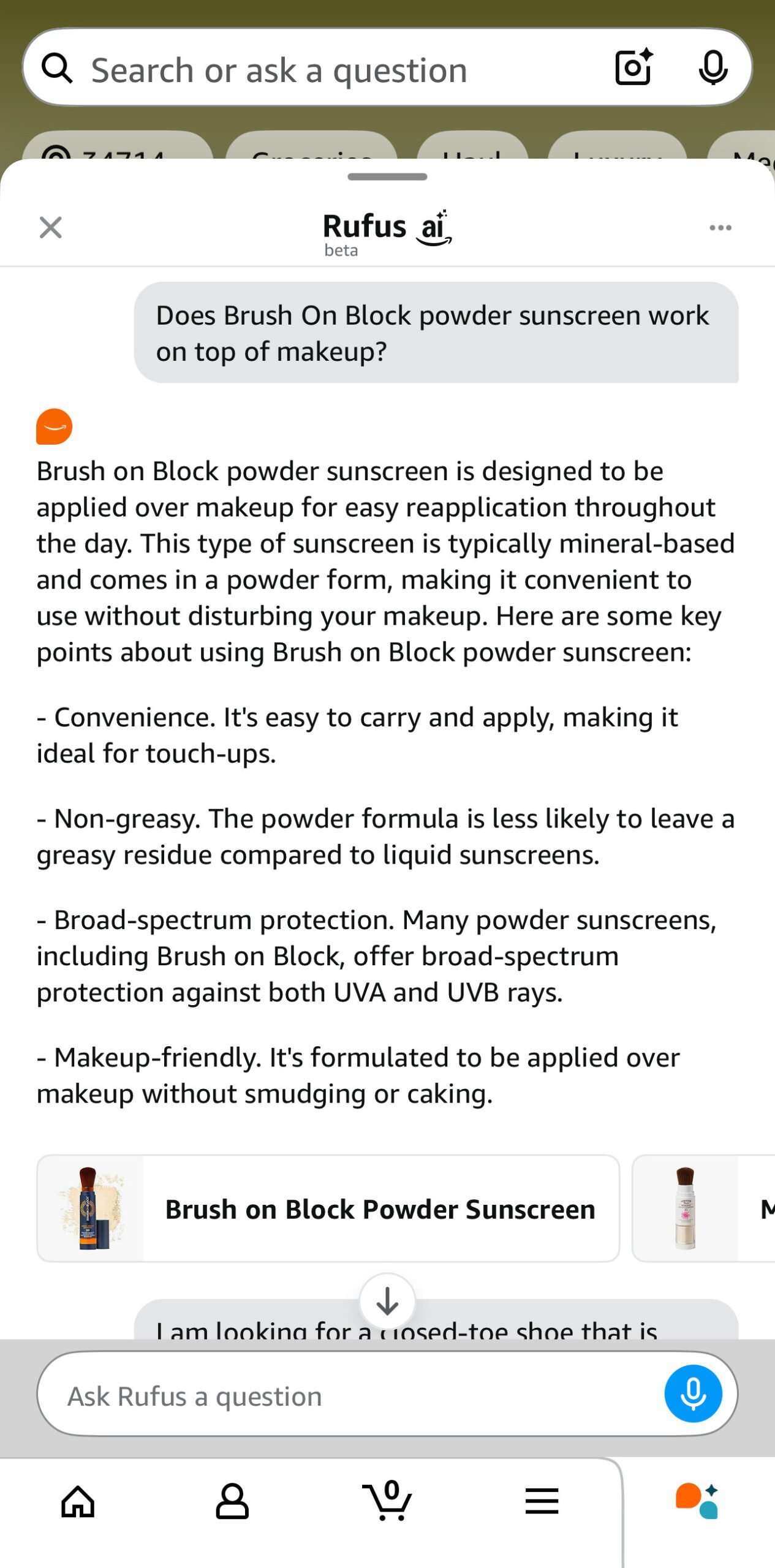
Task: Open the account profile tab
Action: [232, 1501]
